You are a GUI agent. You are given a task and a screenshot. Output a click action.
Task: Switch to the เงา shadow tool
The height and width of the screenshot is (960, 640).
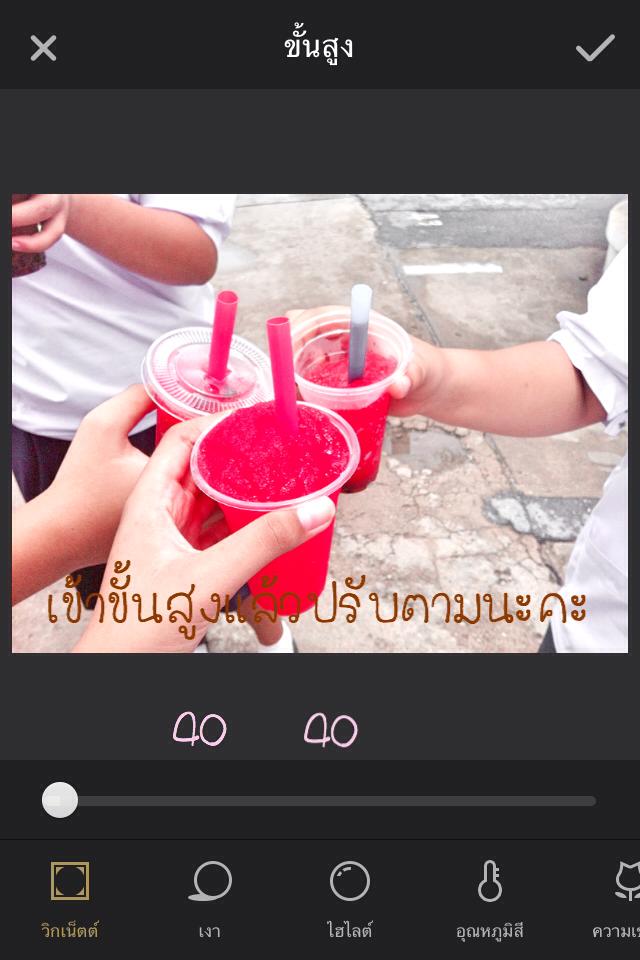click(x=210, y=898)
